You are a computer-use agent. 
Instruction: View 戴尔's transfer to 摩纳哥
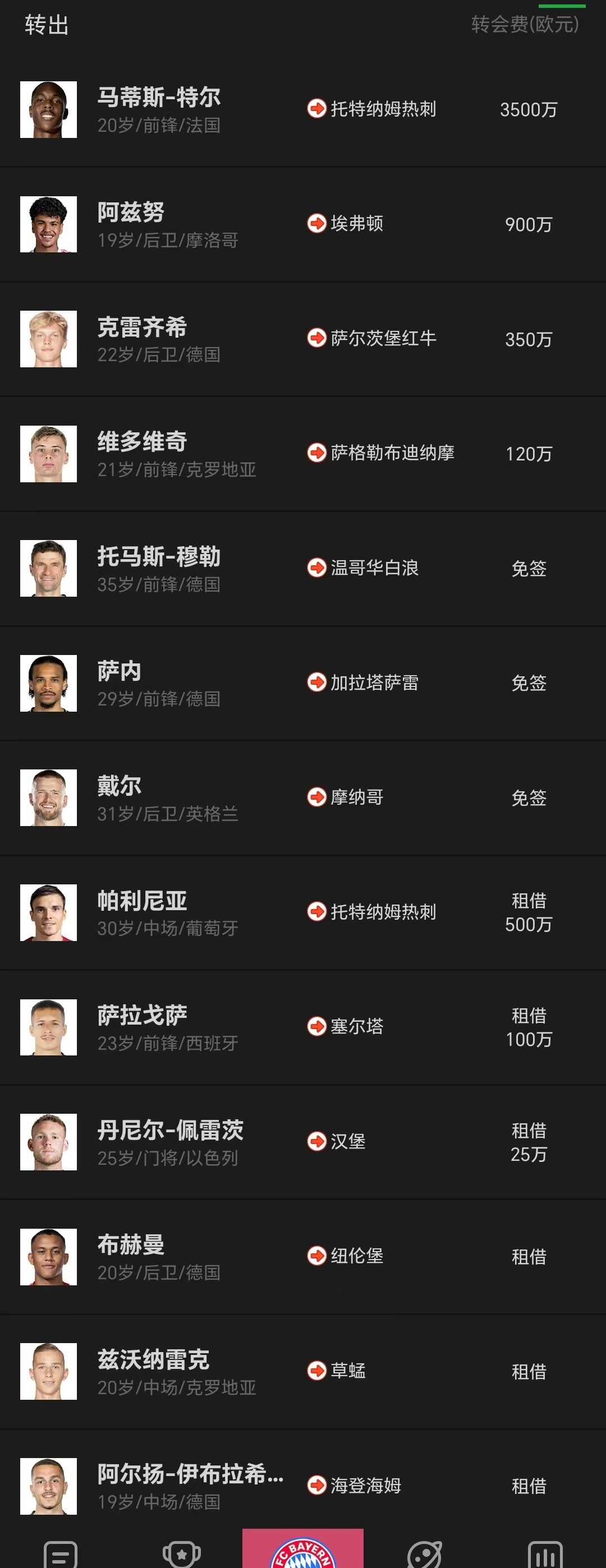click(302, 798)
